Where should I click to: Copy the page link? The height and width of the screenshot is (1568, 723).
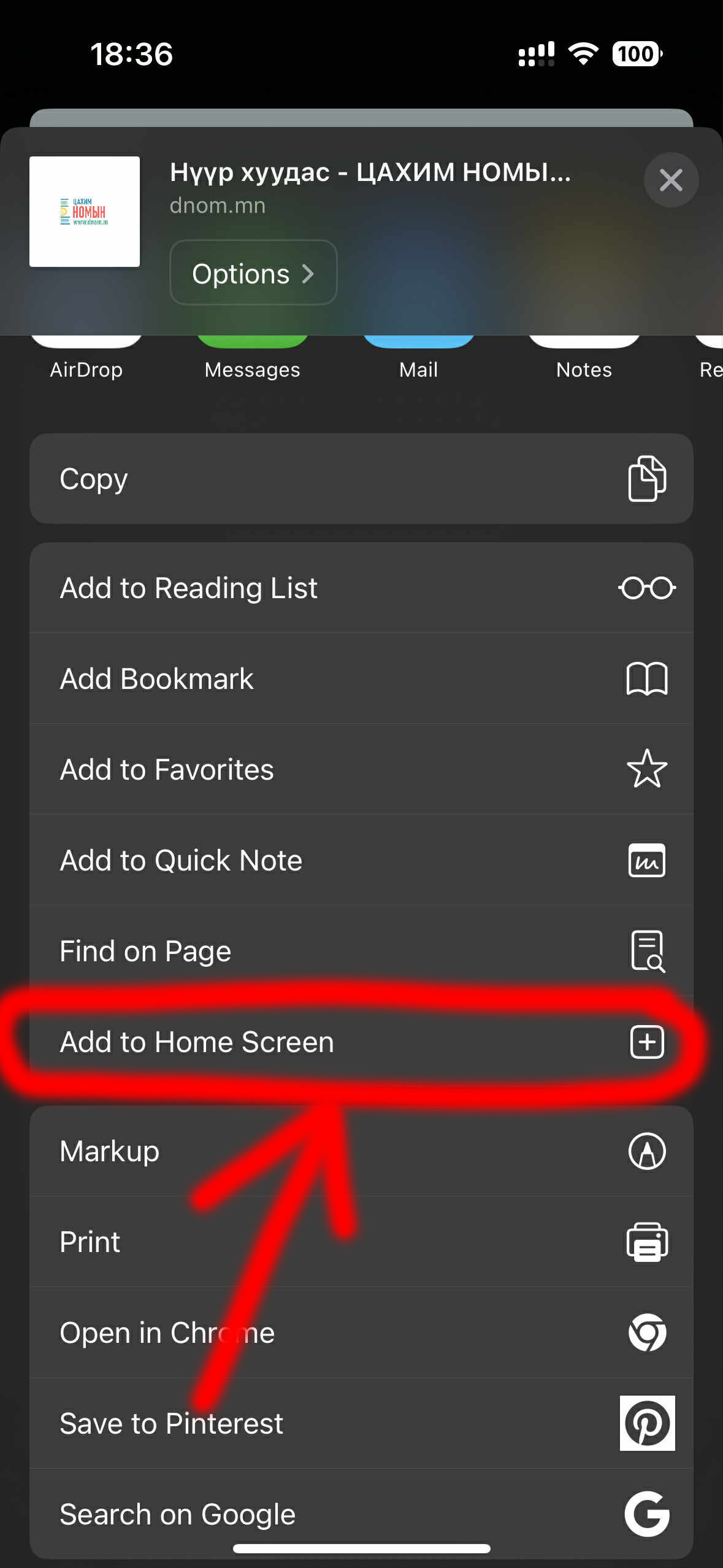point(361,478)
